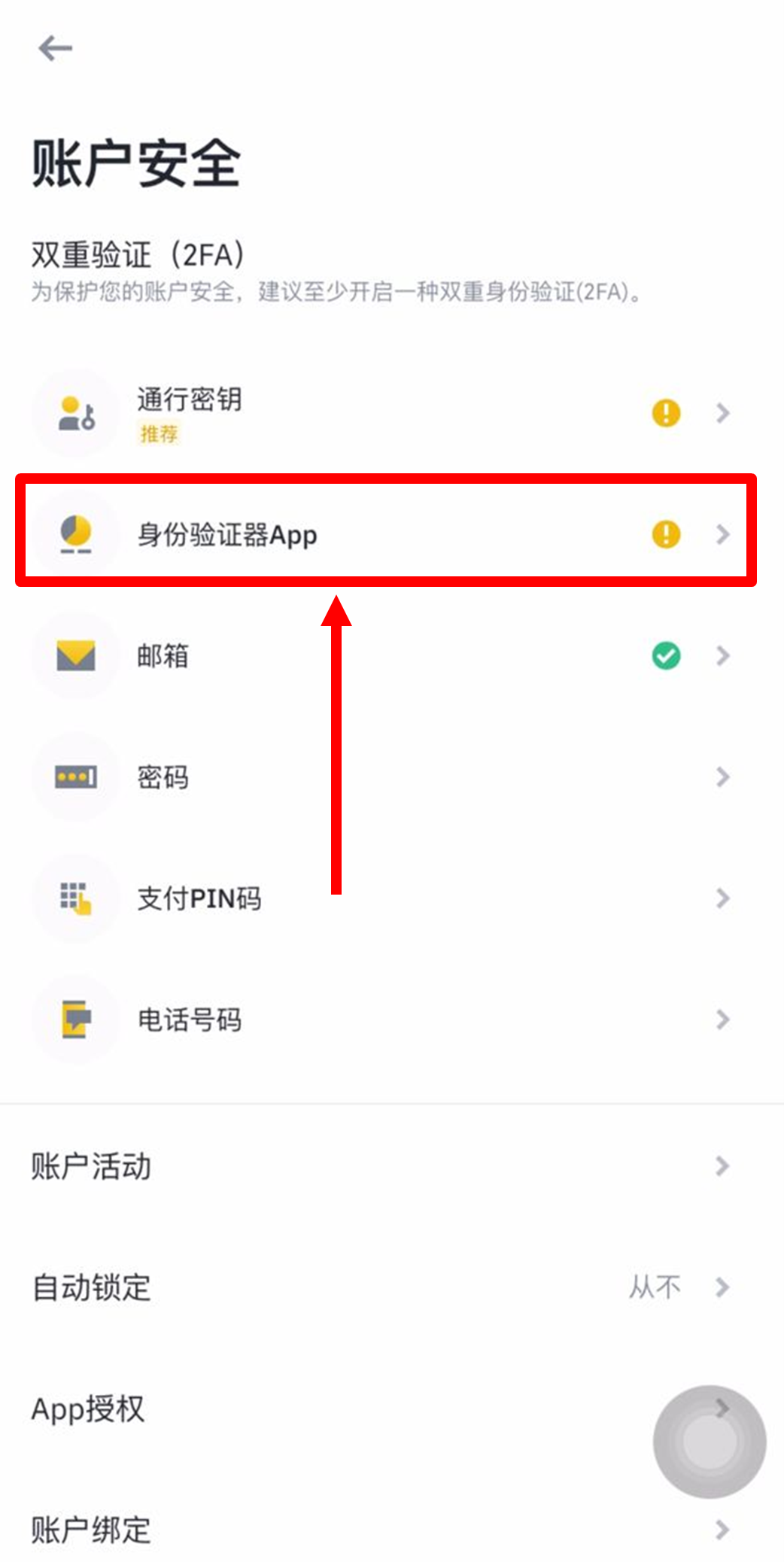The width and height of the screenshot is (784, 1562).
Task: Enable the 身份验证器App two-factor option
Action: point(376,534)
